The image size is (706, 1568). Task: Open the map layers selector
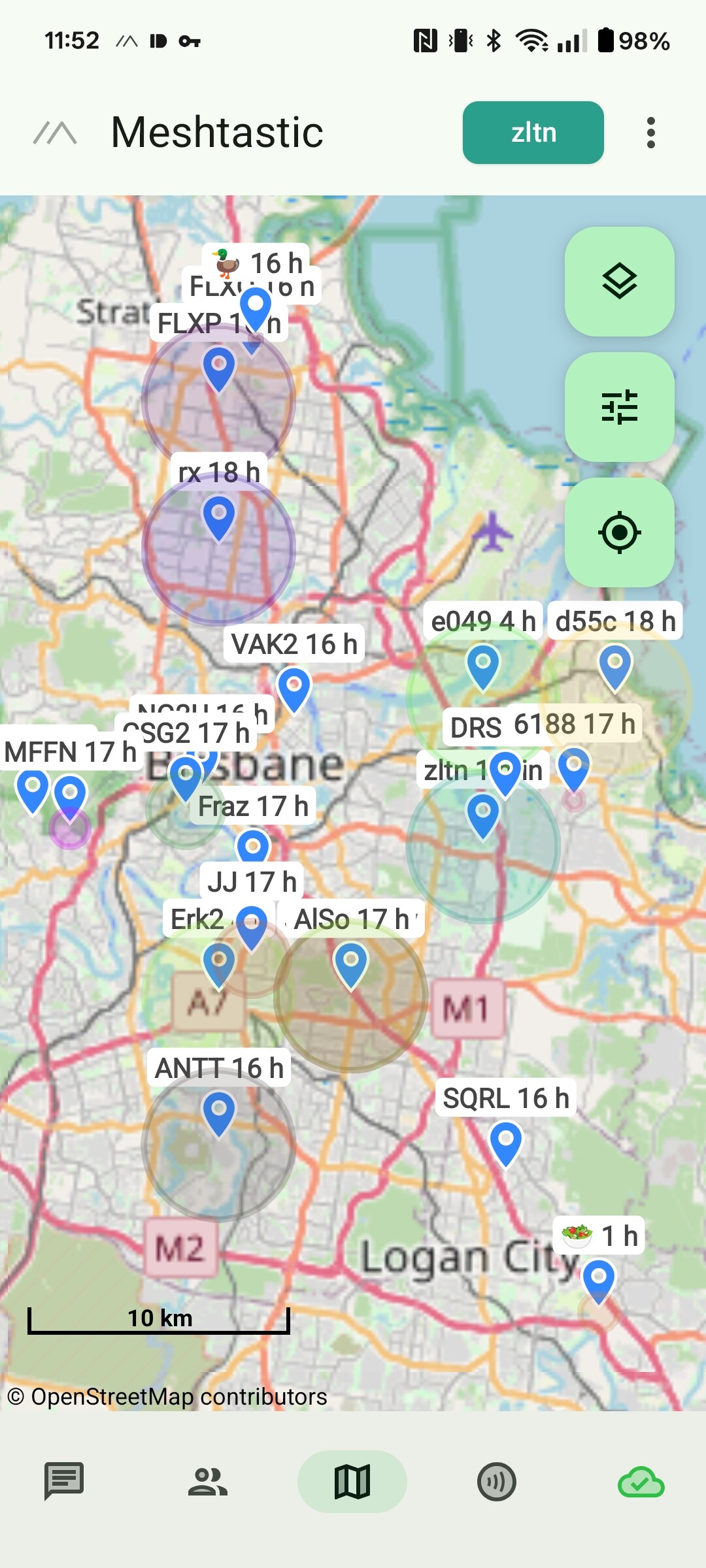click(619, 282)
